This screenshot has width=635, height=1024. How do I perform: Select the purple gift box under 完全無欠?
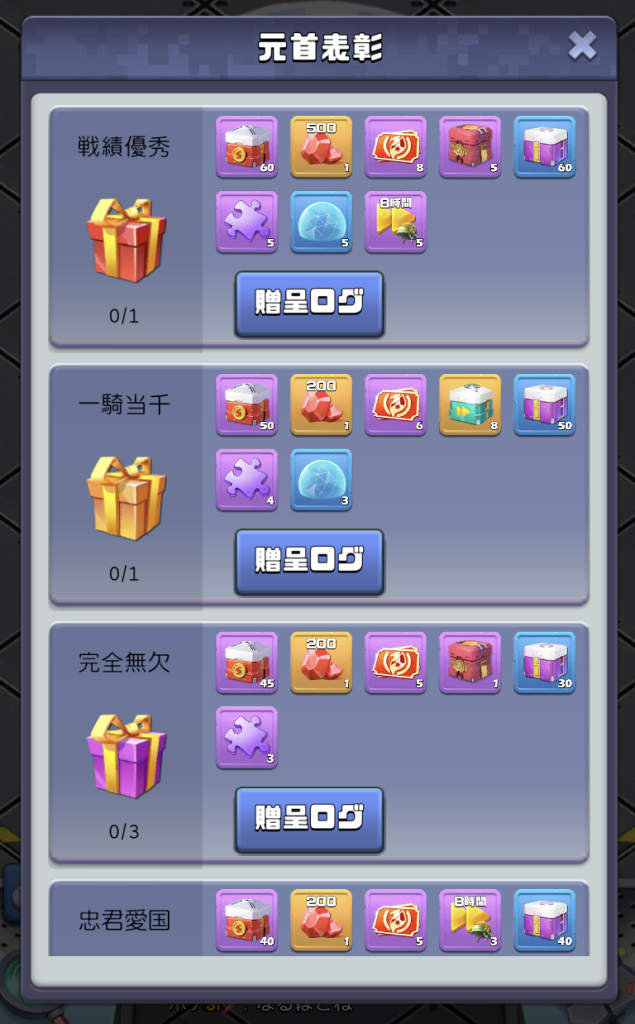tap(126, 755)
